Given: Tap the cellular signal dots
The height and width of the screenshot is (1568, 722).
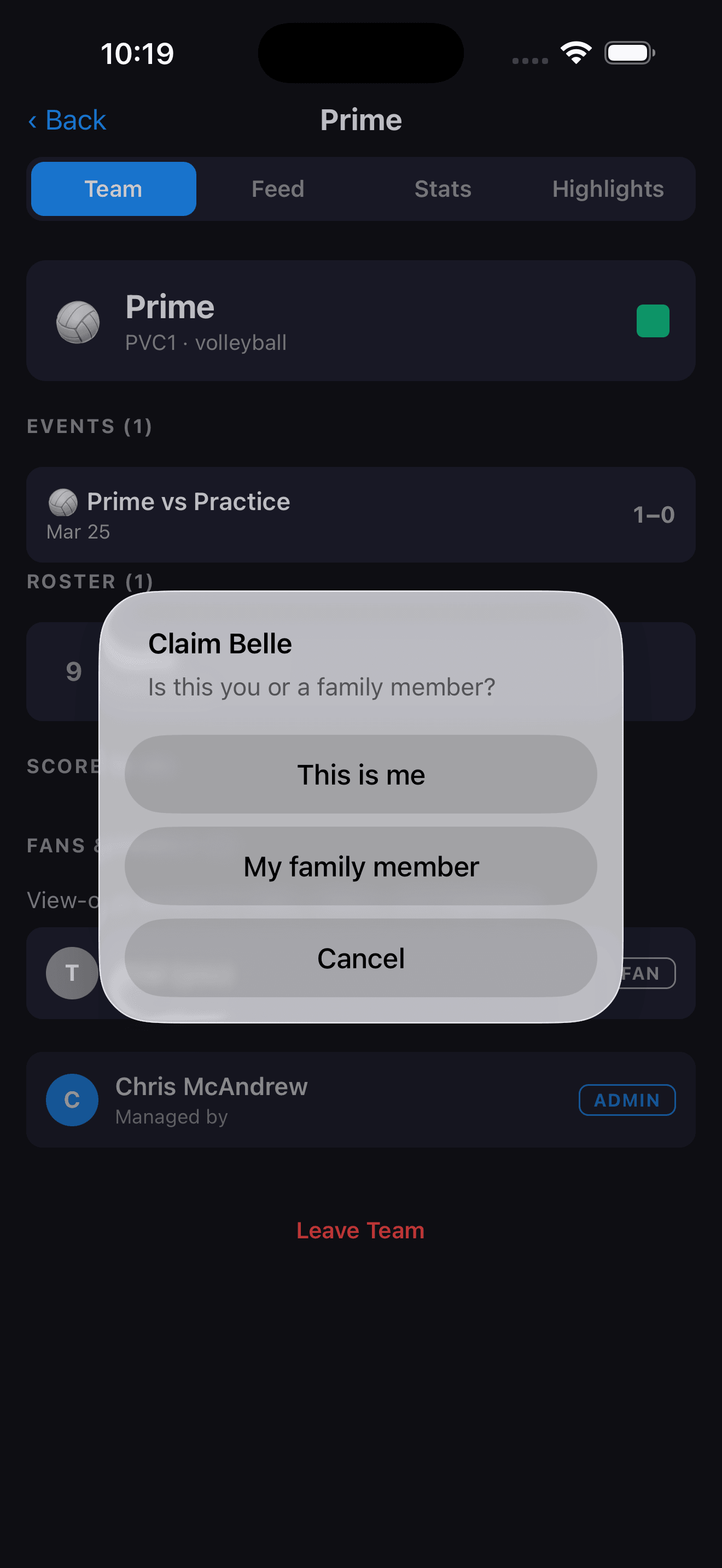Looking at the screenshot, I should [528, 60].
